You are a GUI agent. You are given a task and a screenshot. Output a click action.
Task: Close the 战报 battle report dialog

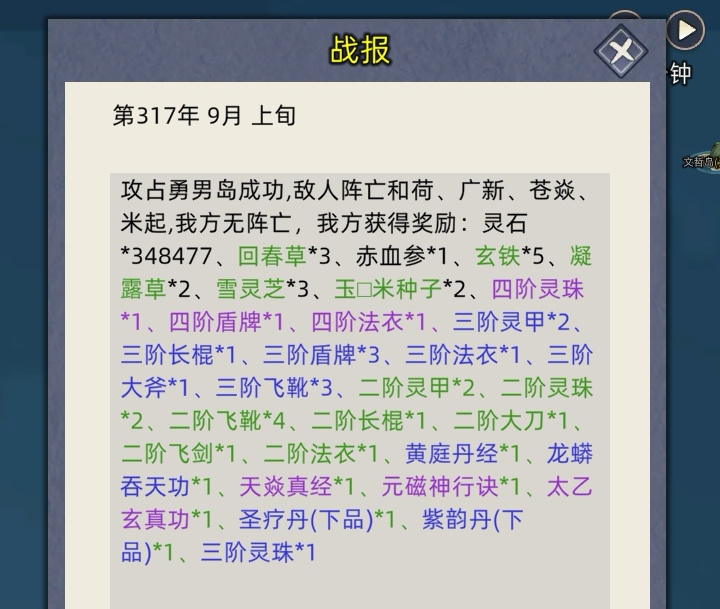click(621, 51)
